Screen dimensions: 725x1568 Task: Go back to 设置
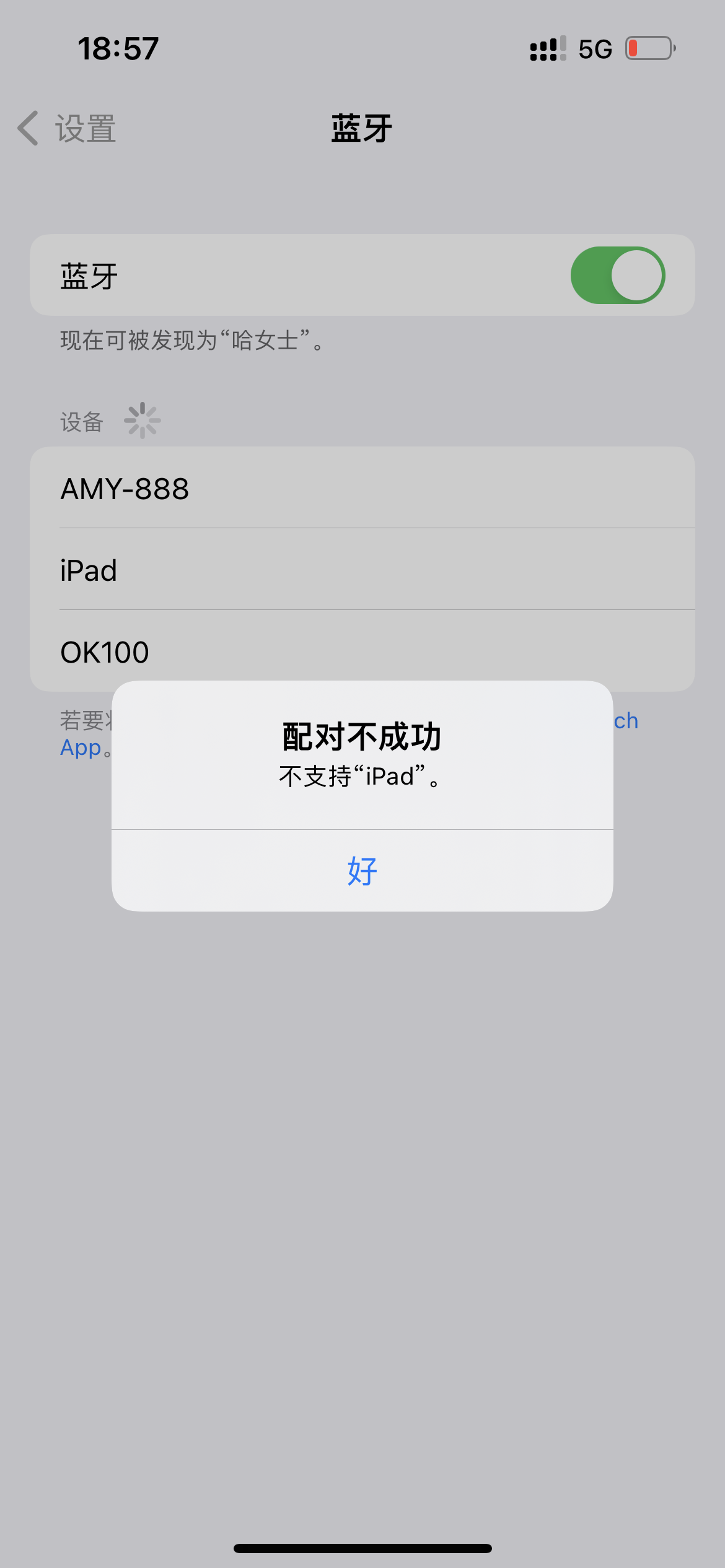[67, 129]
